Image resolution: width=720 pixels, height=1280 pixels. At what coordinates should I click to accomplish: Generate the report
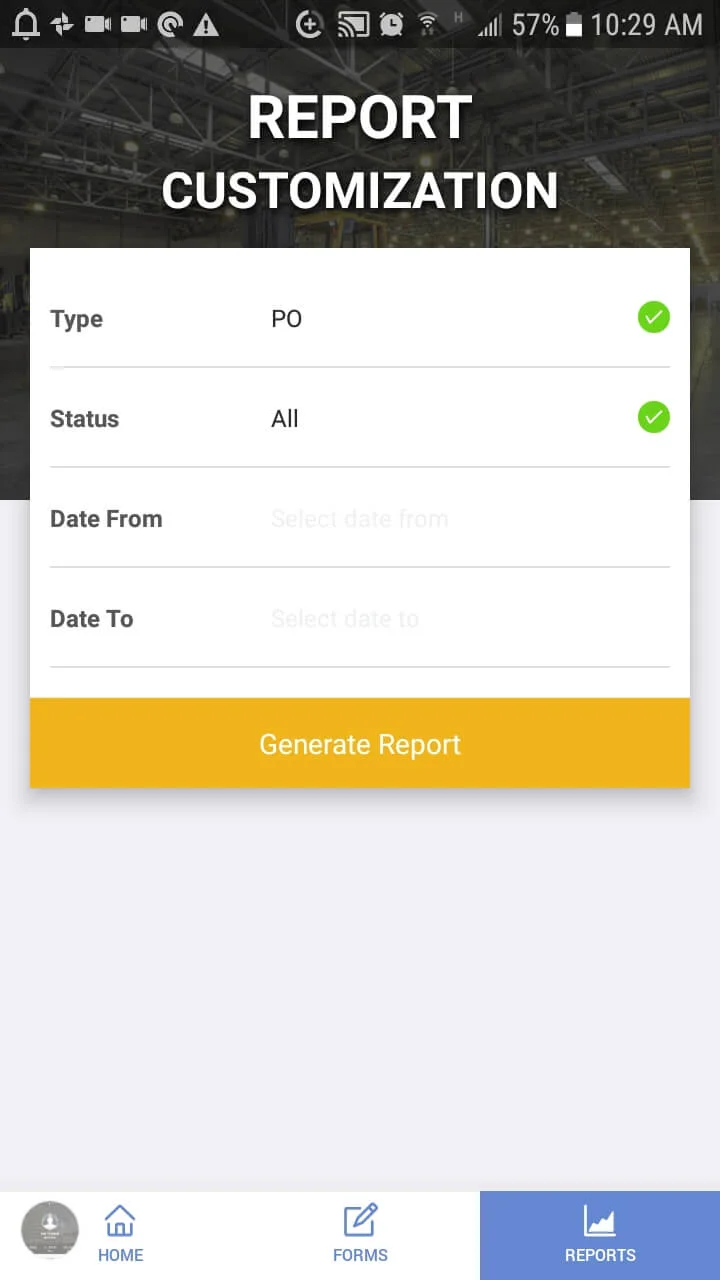pos(360,744)
